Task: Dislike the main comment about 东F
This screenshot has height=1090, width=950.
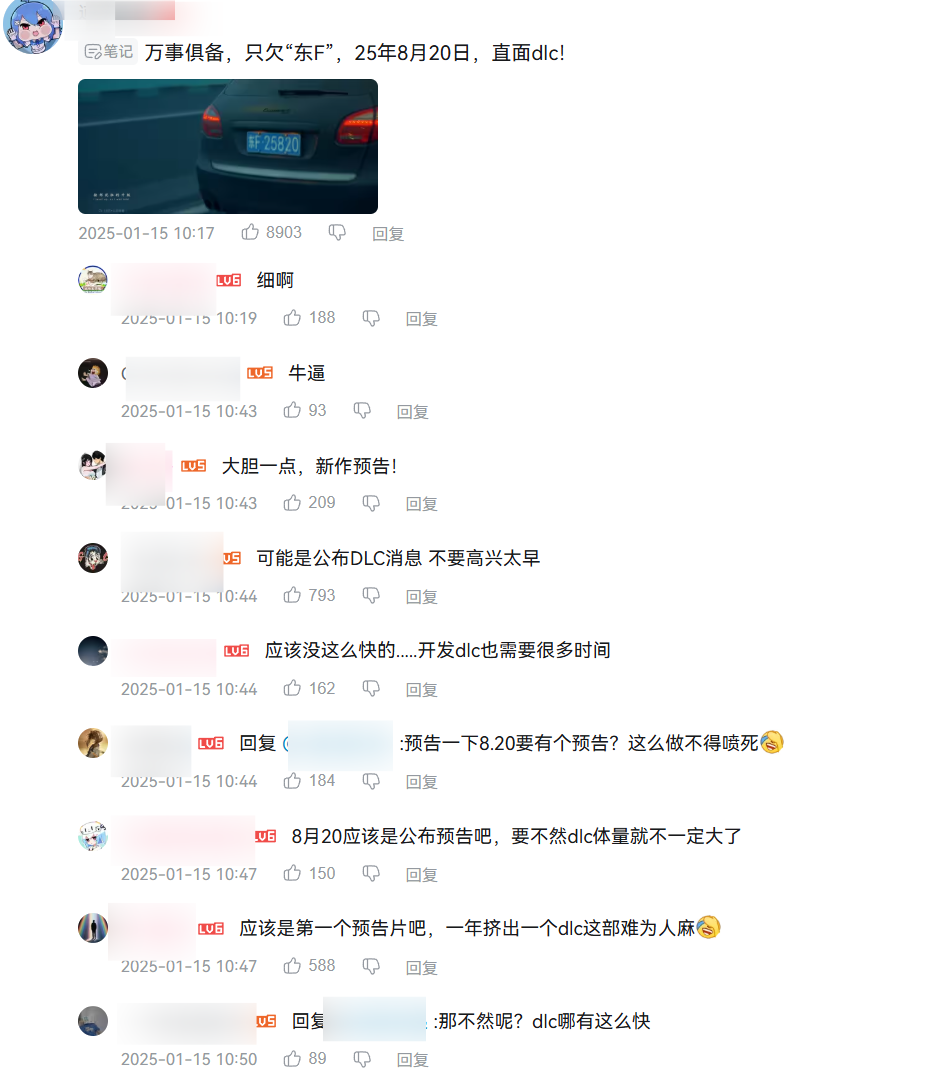Action: tap(337, 232)
